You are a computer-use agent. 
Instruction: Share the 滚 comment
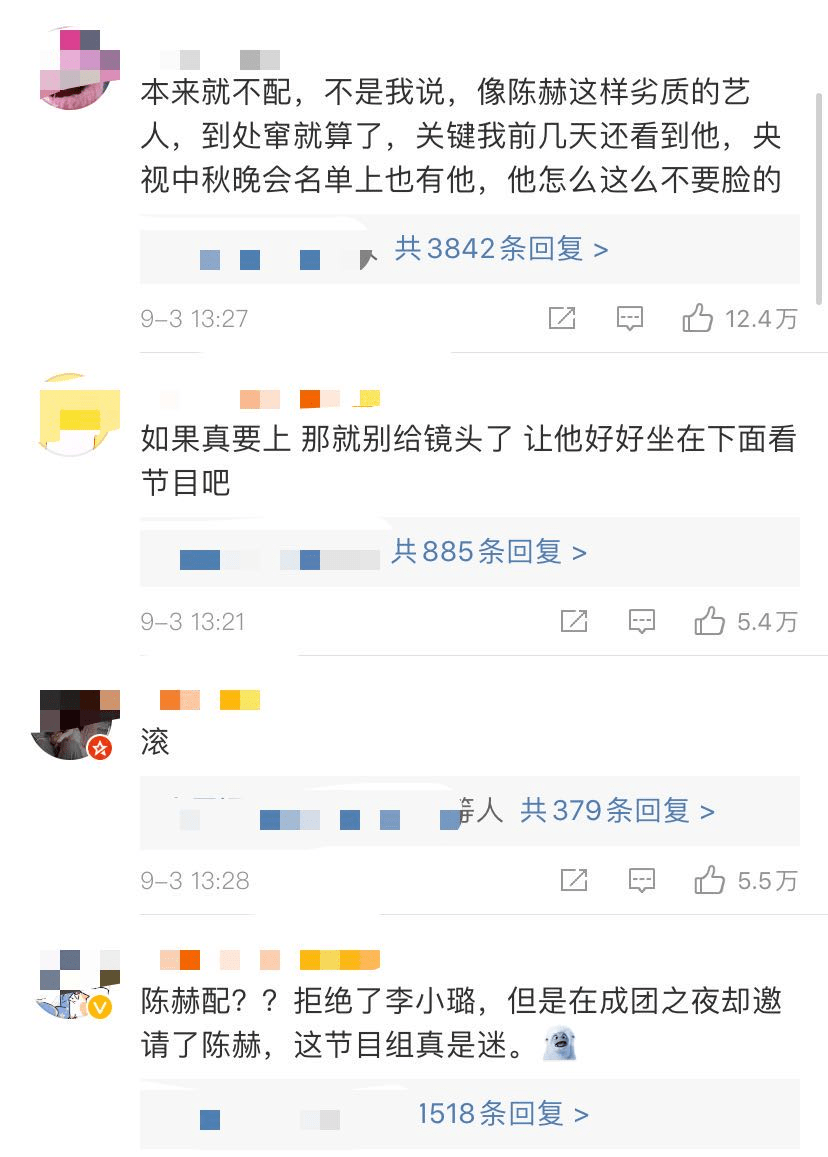coord(574,881)
